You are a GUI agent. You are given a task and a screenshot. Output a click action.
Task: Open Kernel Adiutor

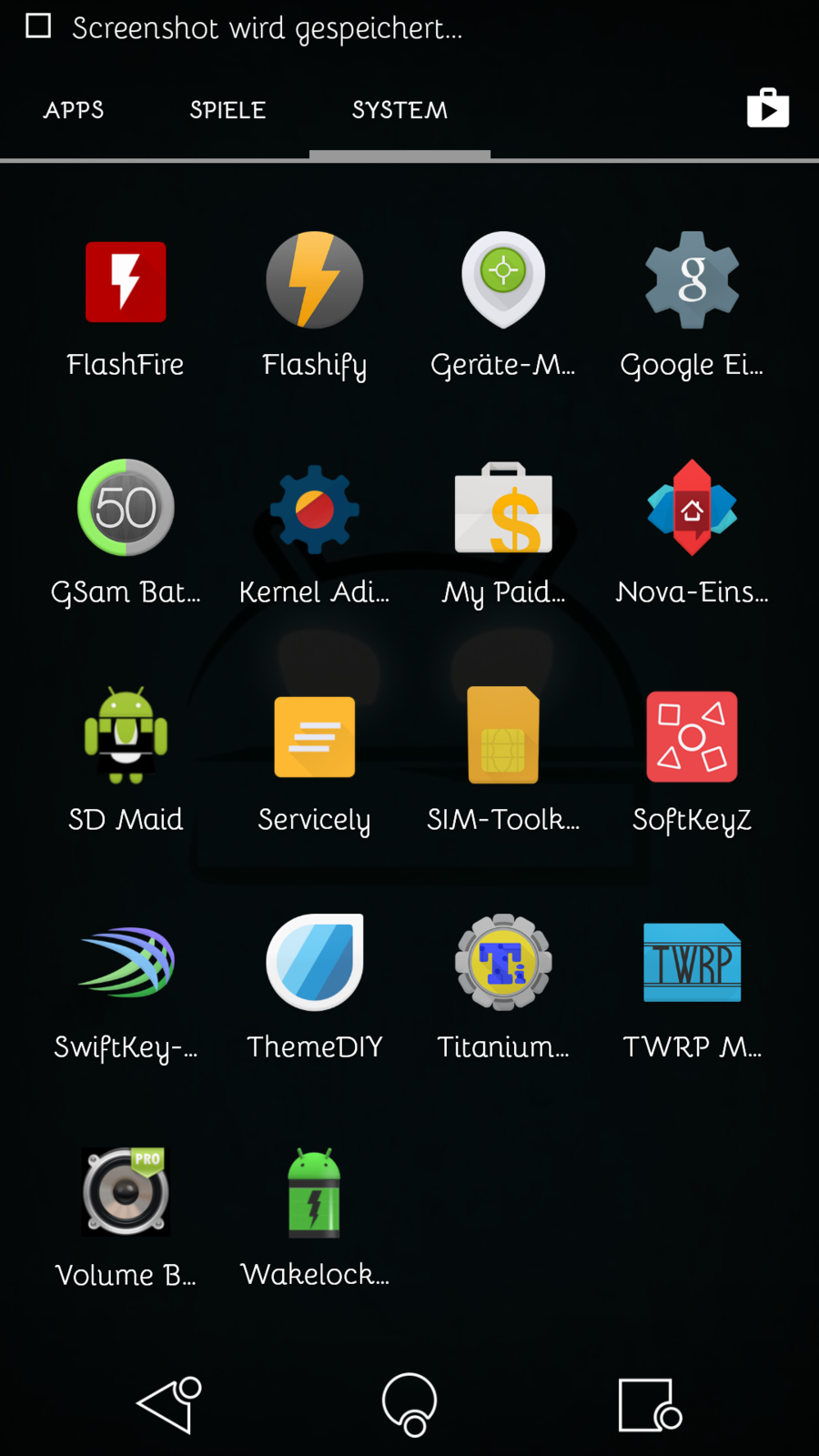coord(314,510)
